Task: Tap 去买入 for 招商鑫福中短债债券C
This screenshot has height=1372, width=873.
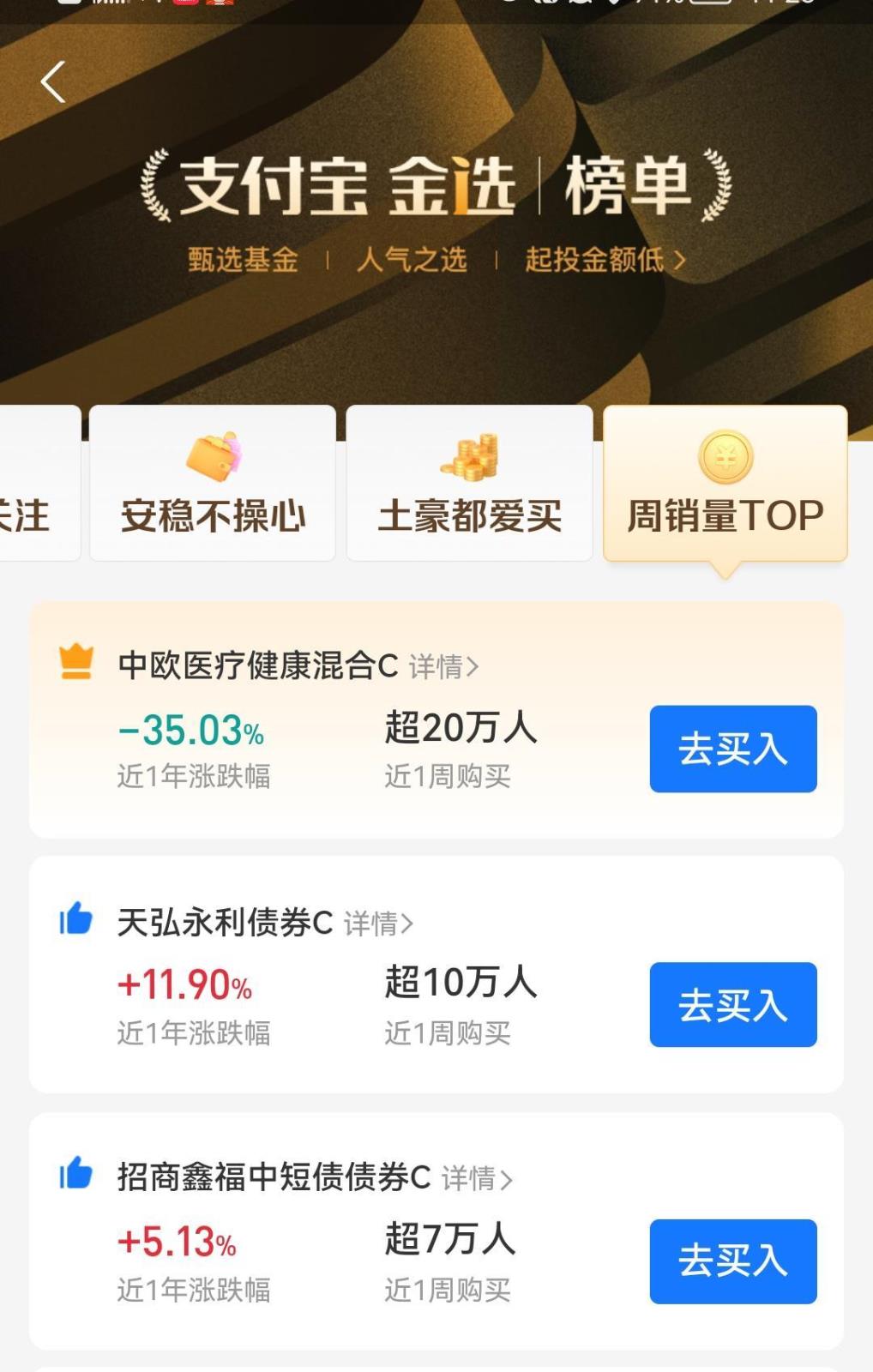Action: click(732, 1261)
